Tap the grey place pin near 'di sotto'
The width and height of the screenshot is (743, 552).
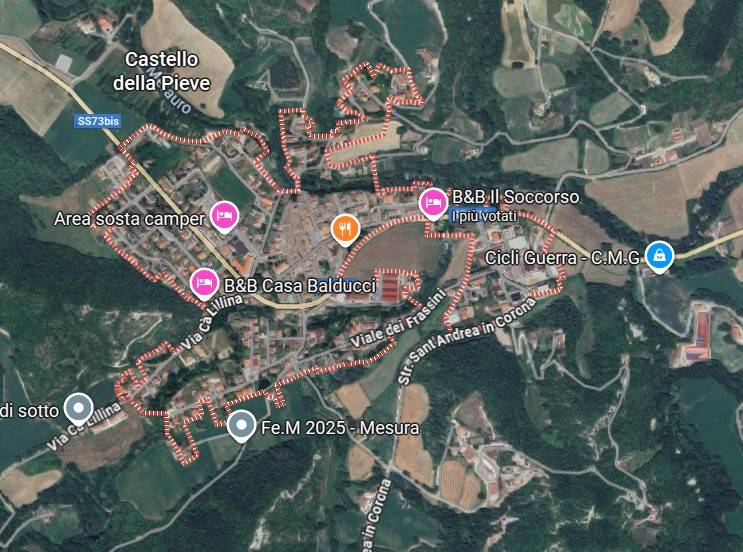pos(78,407)
